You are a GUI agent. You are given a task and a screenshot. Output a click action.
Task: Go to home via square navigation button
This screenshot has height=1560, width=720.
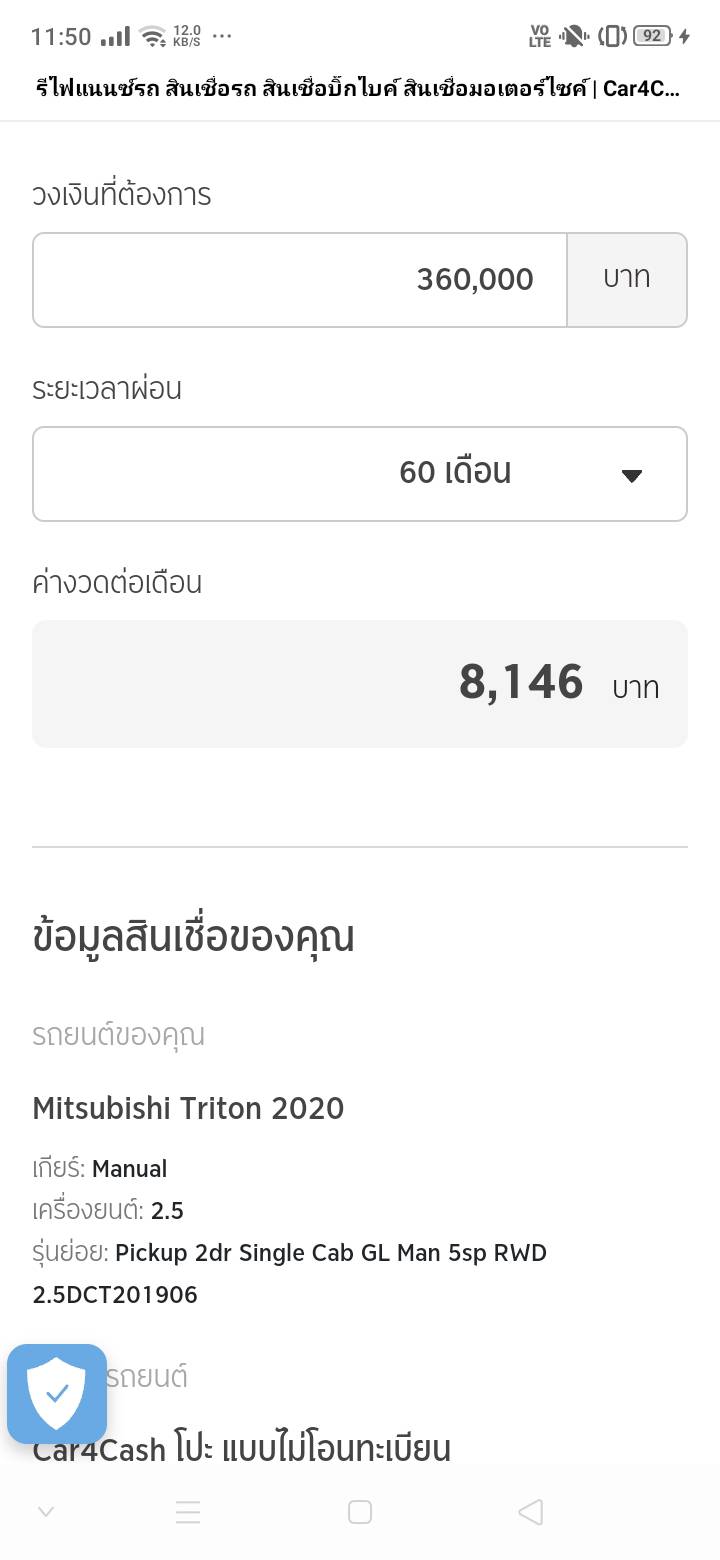360,1512
